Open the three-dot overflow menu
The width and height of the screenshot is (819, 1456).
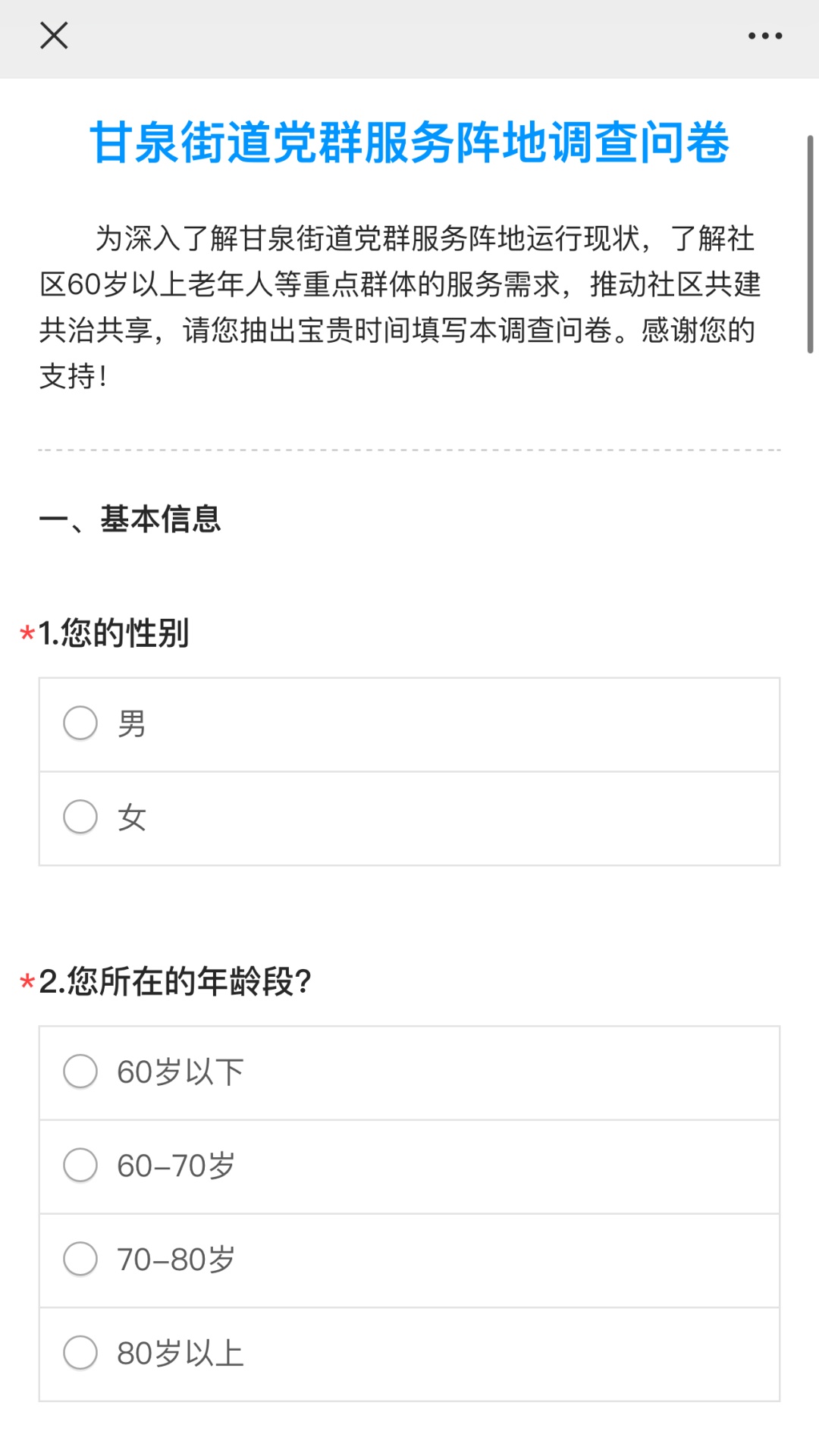pos(764,36)
